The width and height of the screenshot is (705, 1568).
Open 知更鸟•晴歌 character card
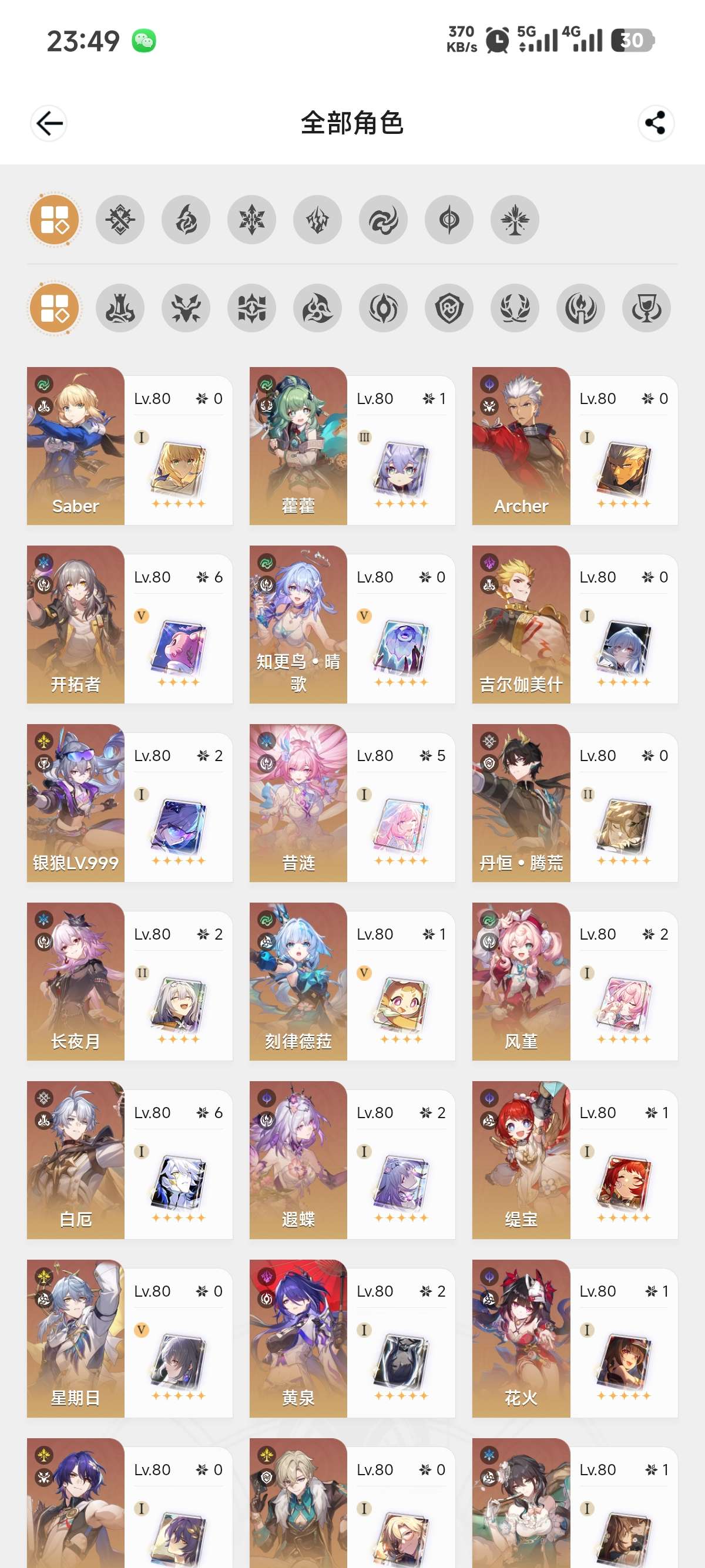(352, 624)
